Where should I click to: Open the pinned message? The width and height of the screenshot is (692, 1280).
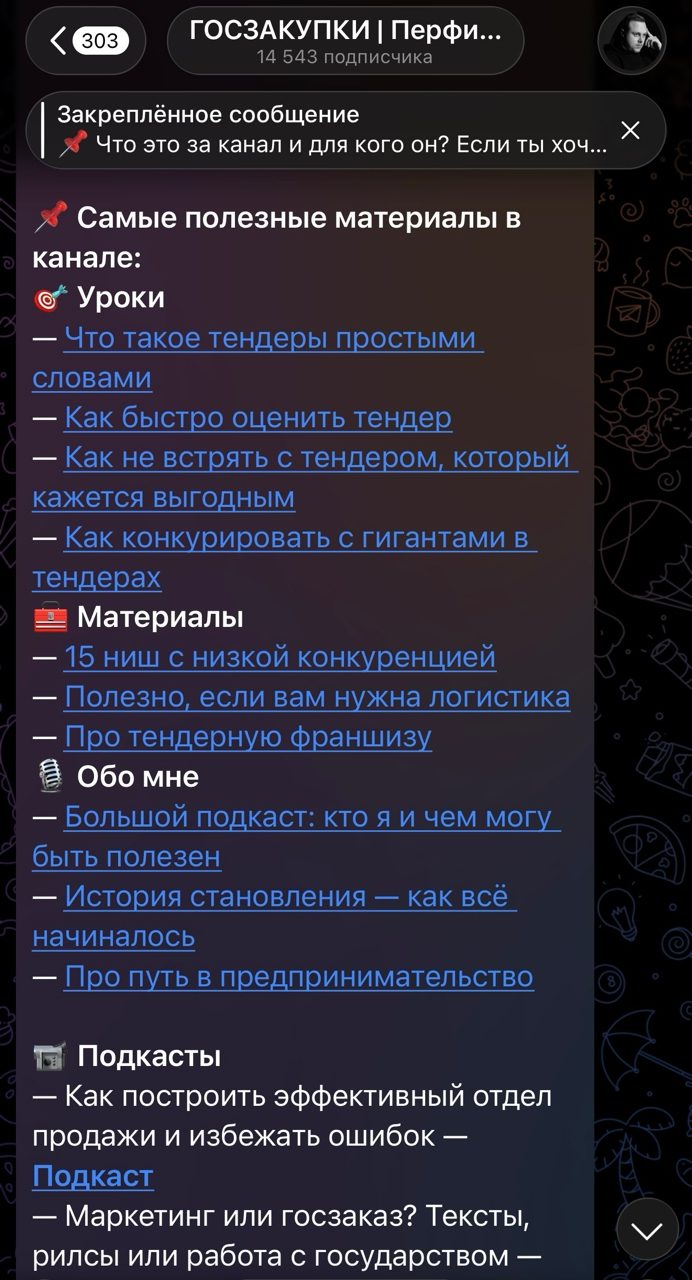click(x=330, y=130)
